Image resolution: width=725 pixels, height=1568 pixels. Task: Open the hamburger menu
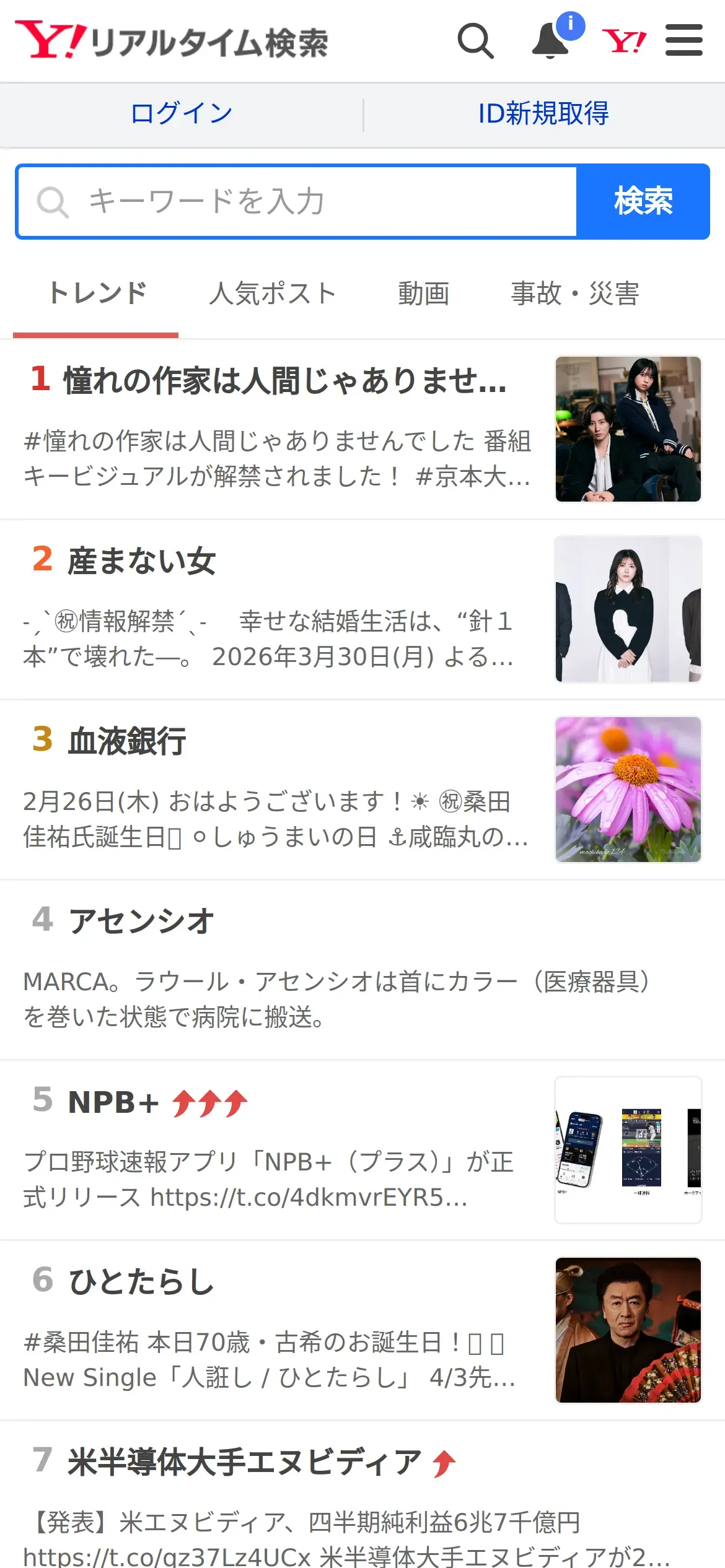683,41
